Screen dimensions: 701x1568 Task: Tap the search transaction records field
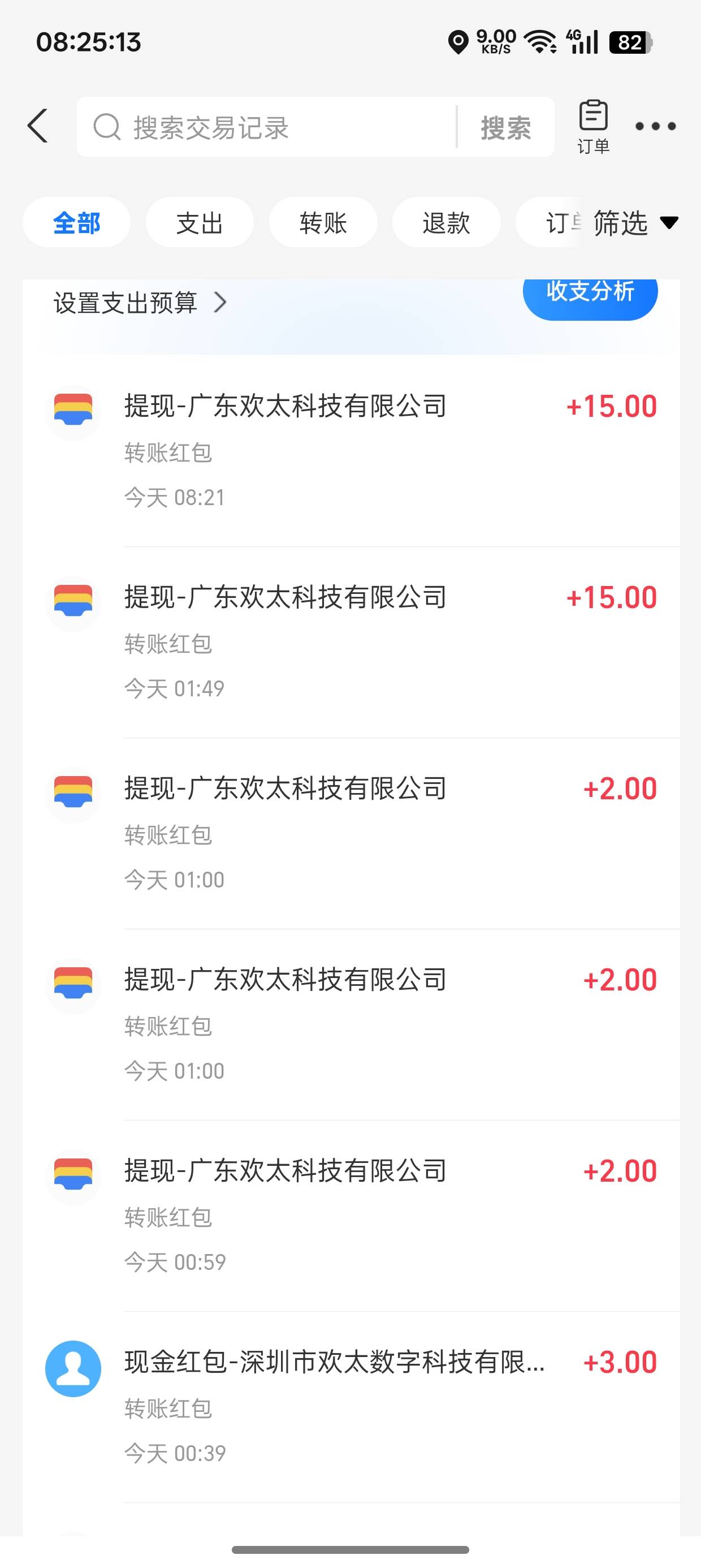click(274, 127)
